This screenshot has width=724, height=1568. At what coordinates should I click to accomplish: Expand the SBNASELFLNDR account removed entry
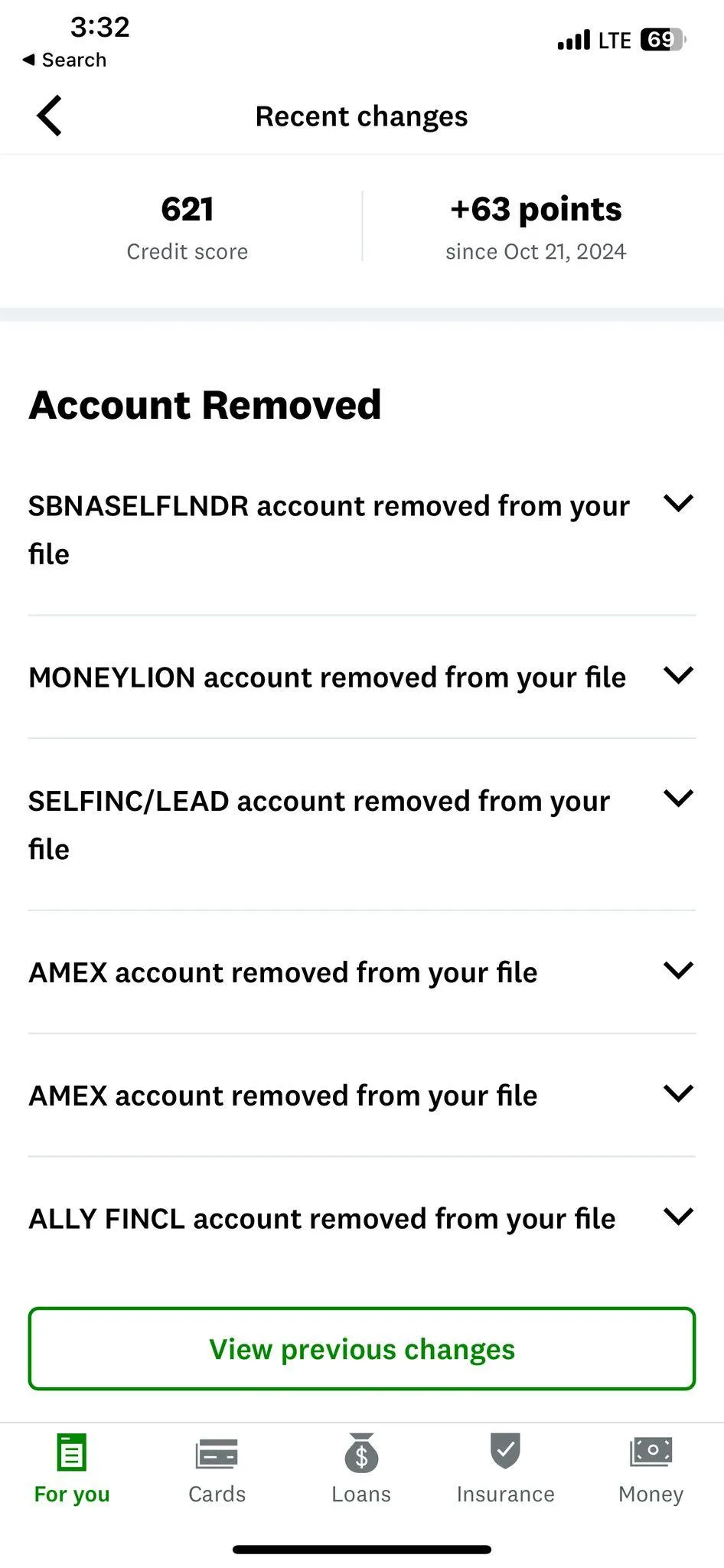point(361,530)
